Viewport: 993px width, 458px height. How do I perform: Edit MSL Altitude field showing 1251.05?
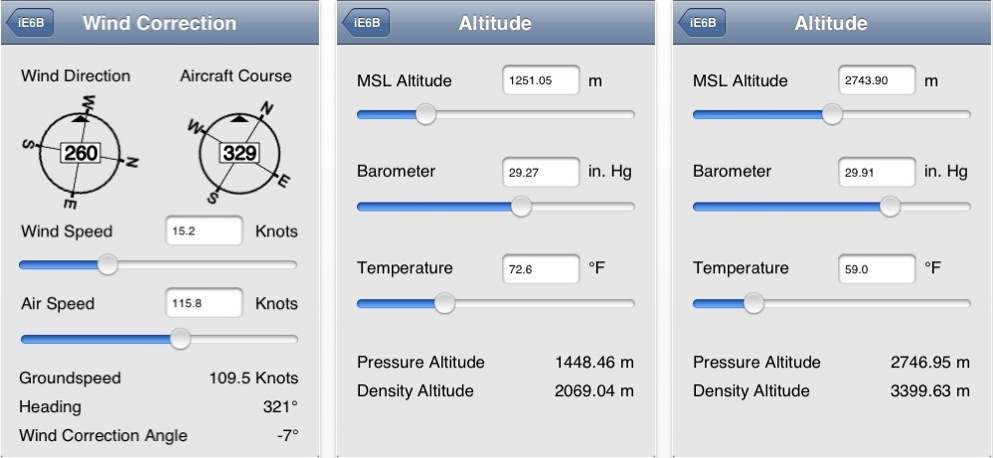(x=541, y=81)
